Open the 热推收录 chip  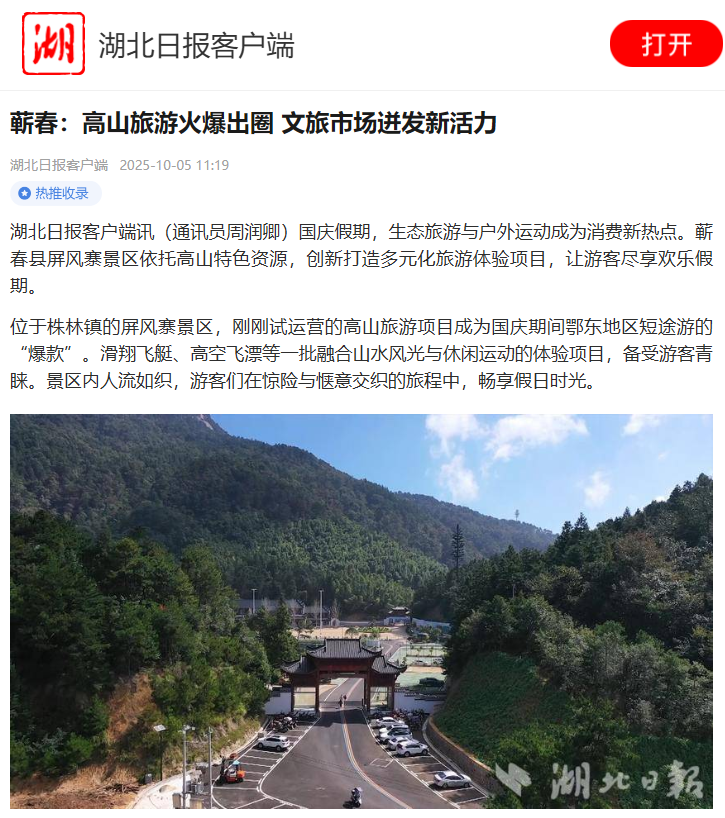point(55,193)
